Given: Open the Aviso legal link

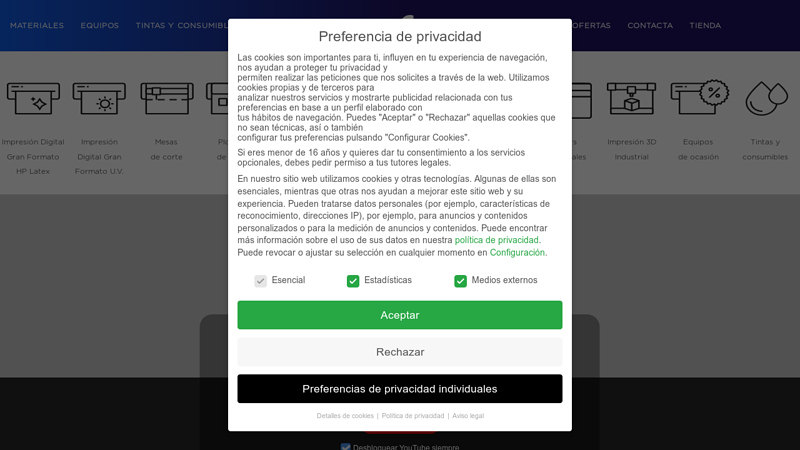Looking at the screenshot, I should pyautogui.click(x=468, y=416).
